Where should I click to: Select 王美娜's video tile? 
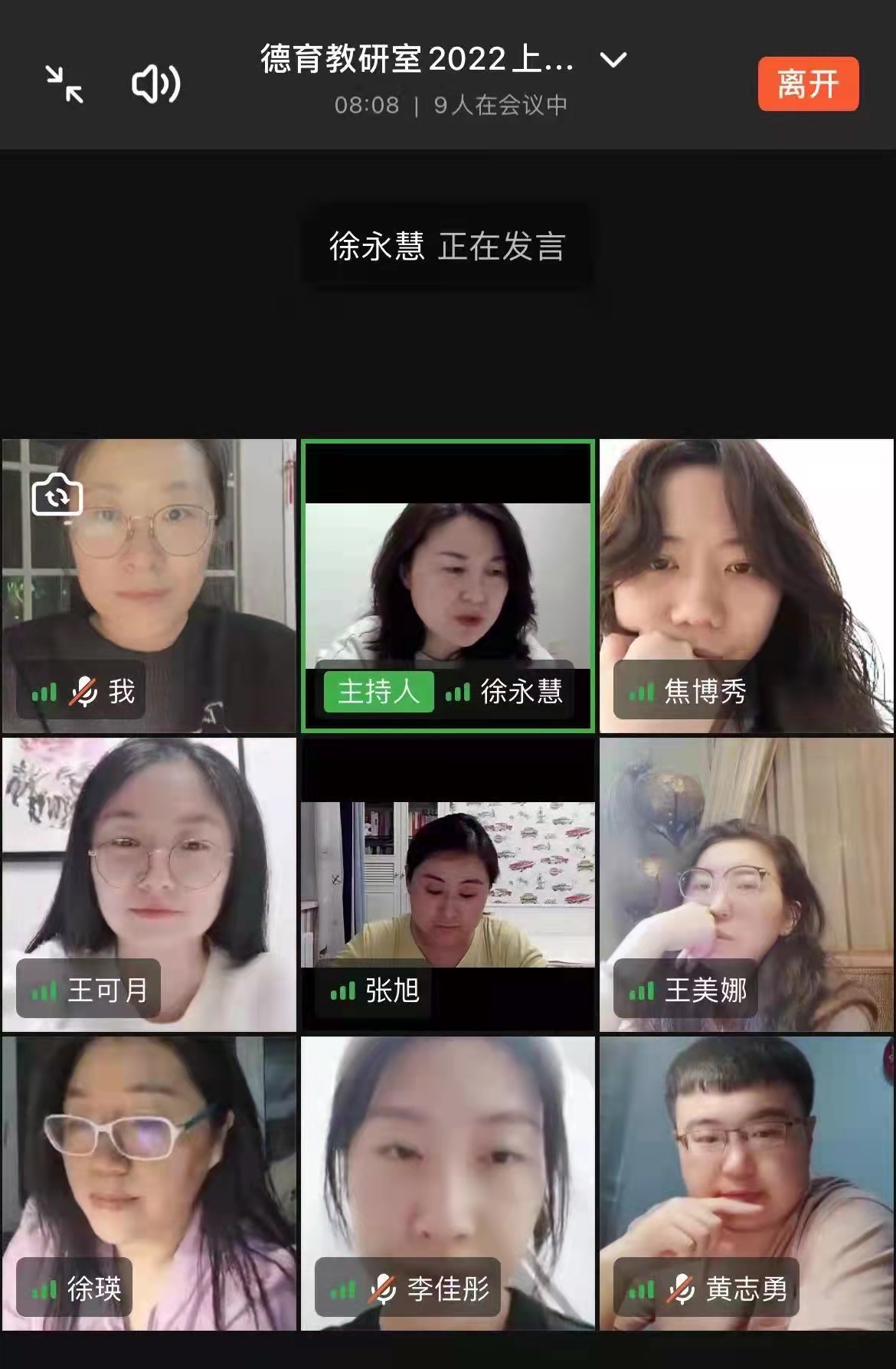tap(747, 885)
